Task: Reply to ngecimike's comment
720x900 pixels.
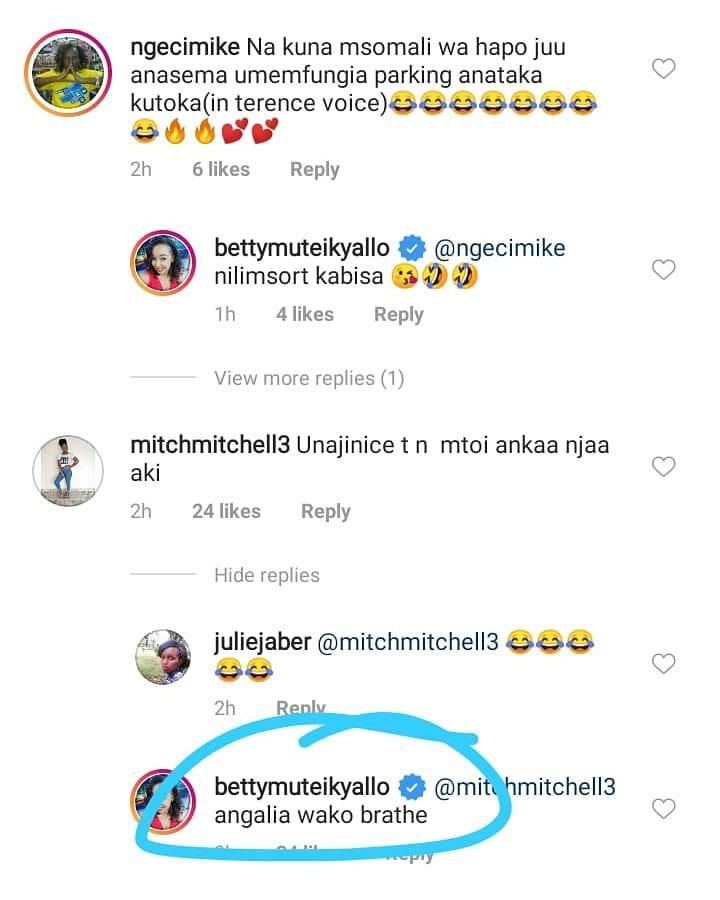Action: [x=314, y=170]
